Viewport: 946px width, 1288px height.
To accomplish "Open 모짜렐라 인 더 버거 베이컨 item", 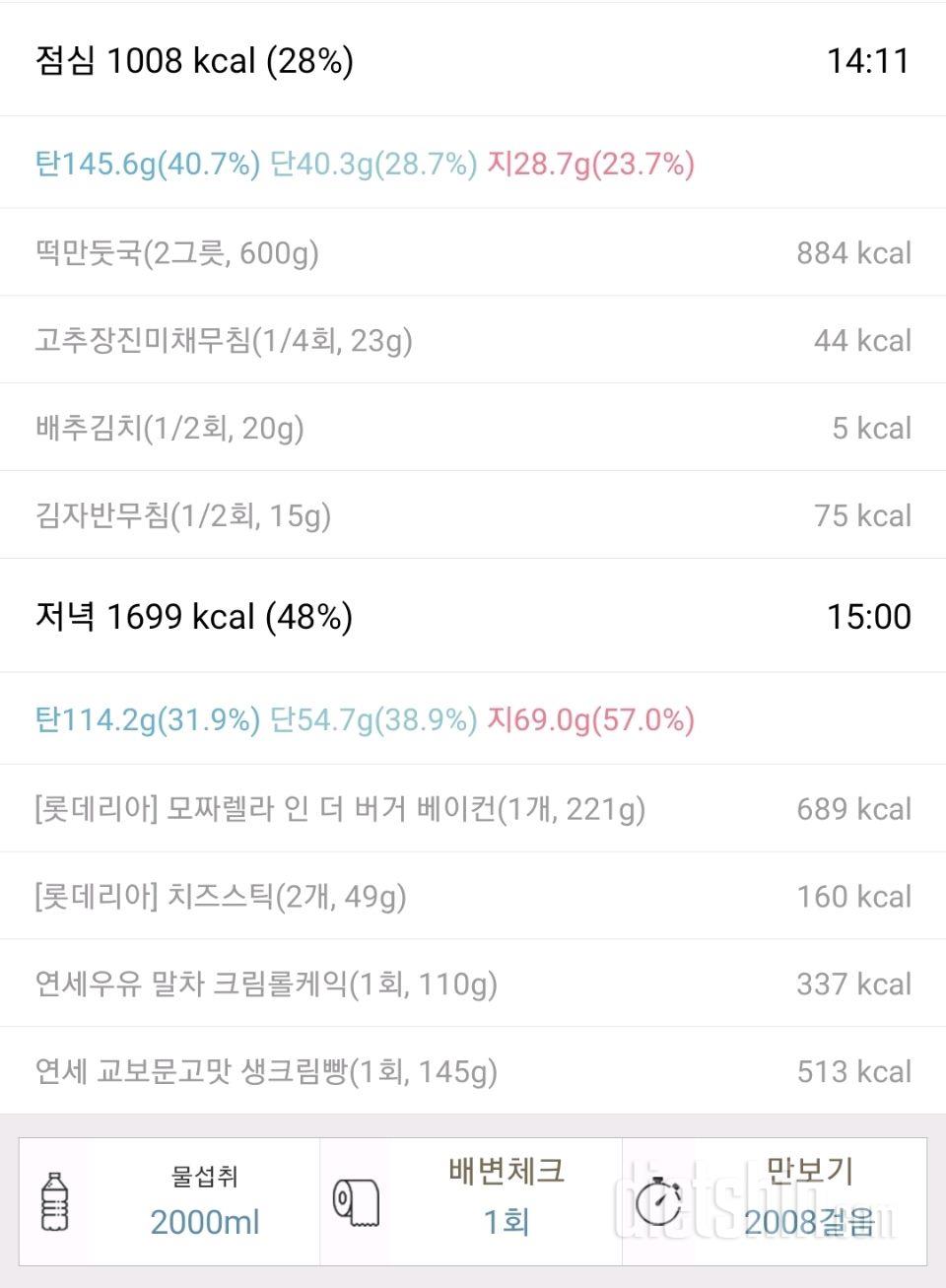I will (x=471, y=809).
